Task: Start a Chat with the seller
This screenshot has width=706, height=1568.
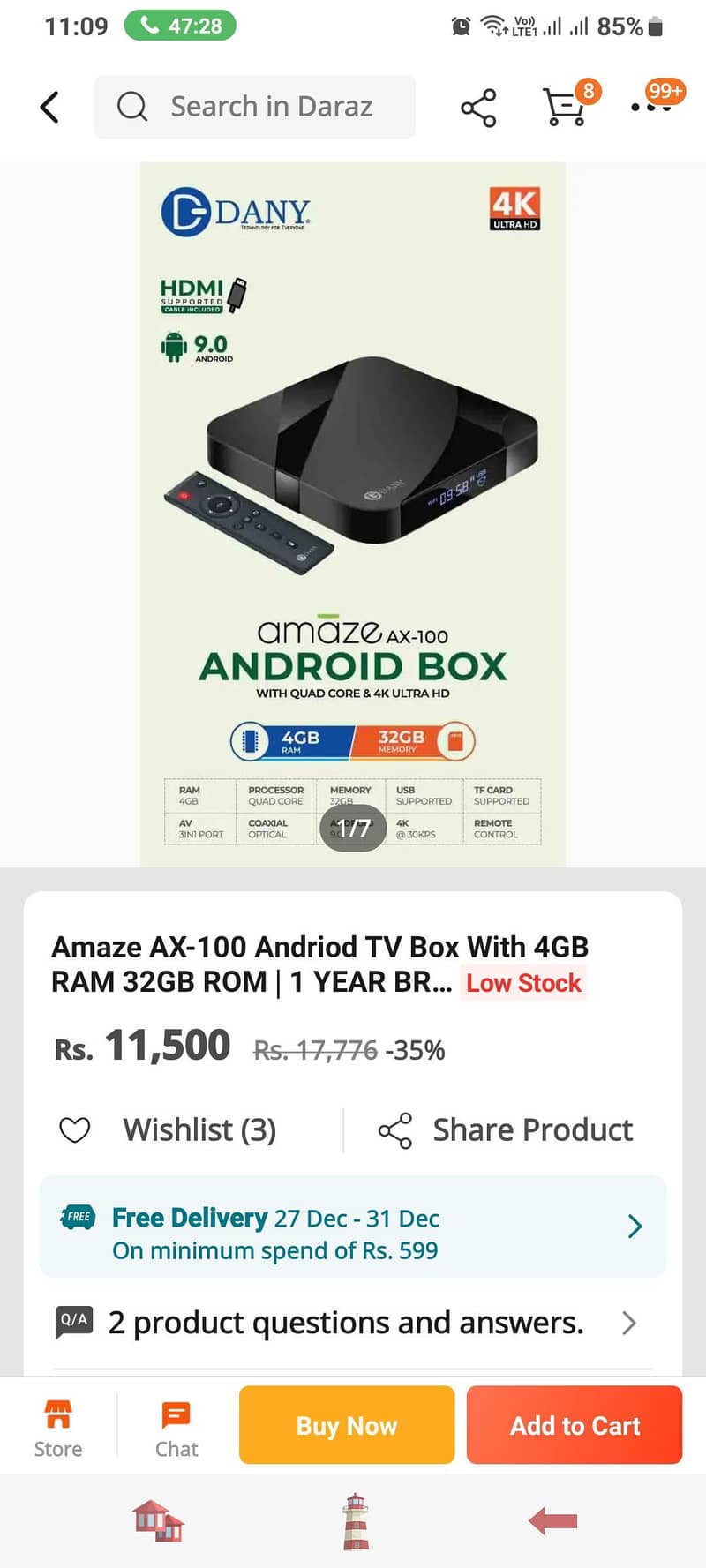Action: (x=176, y=1424)
